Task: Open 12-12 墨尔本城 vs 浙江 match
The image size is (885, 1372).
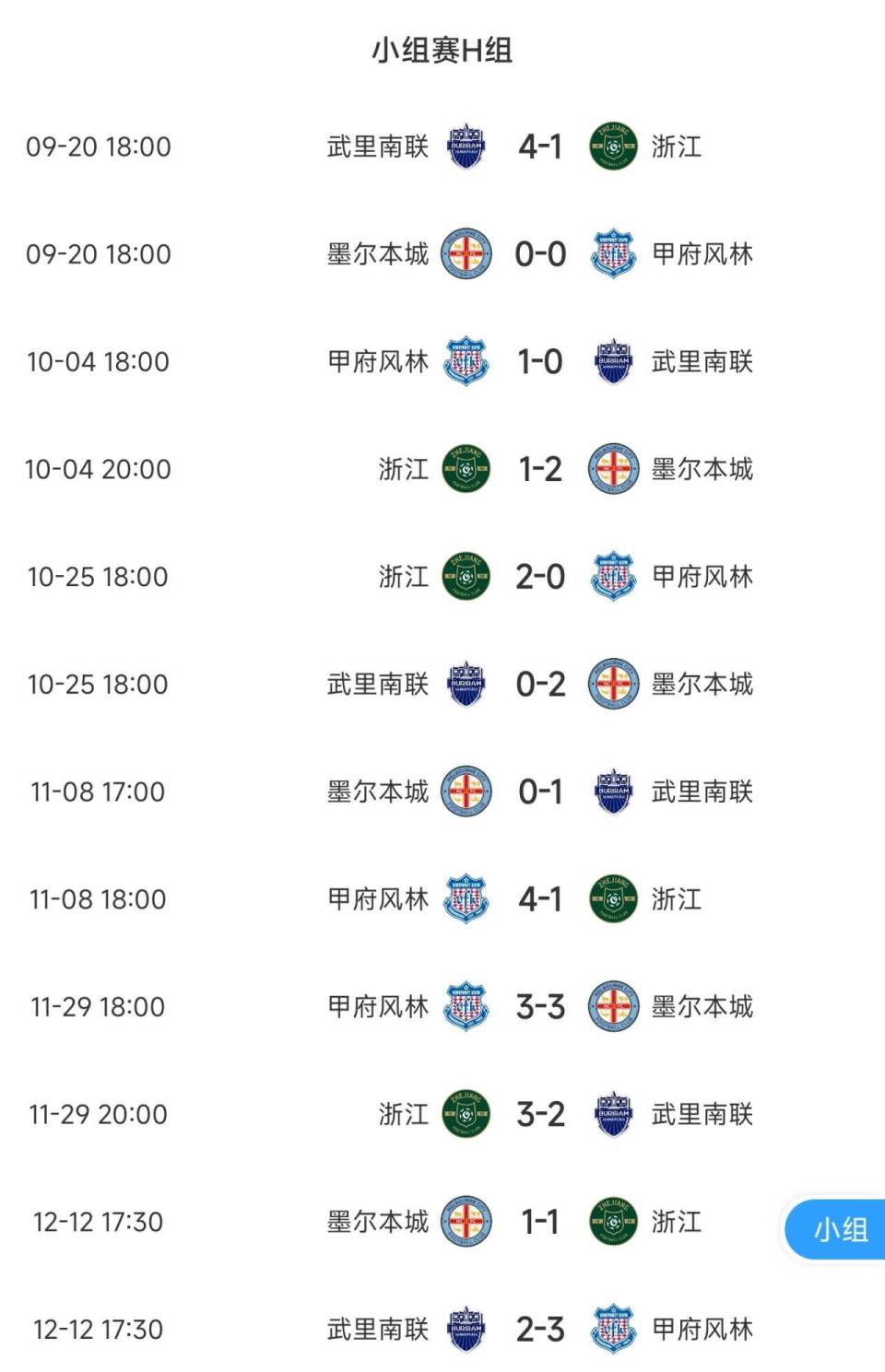Action: (540, 1222)
